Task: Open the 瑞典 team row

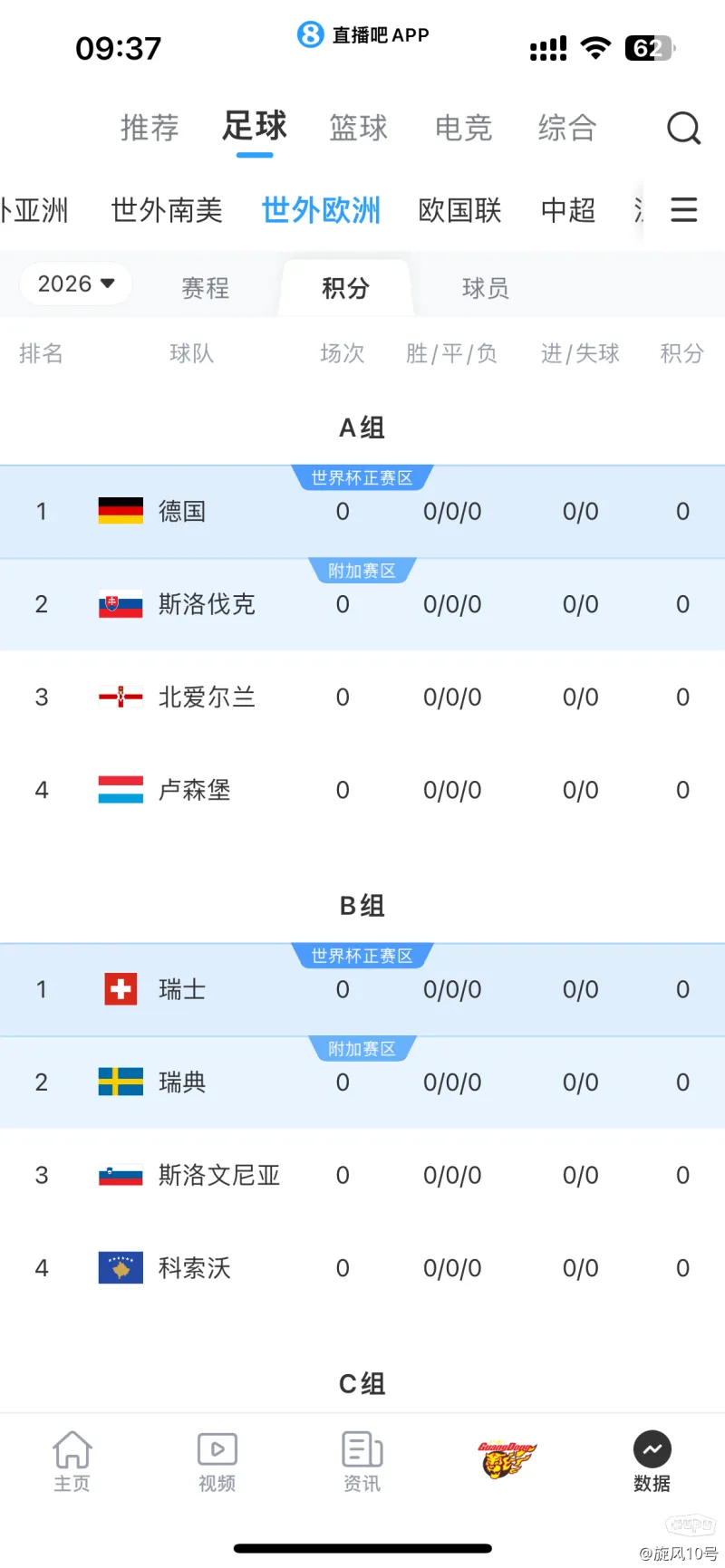Action: (x=182, y=1082)
